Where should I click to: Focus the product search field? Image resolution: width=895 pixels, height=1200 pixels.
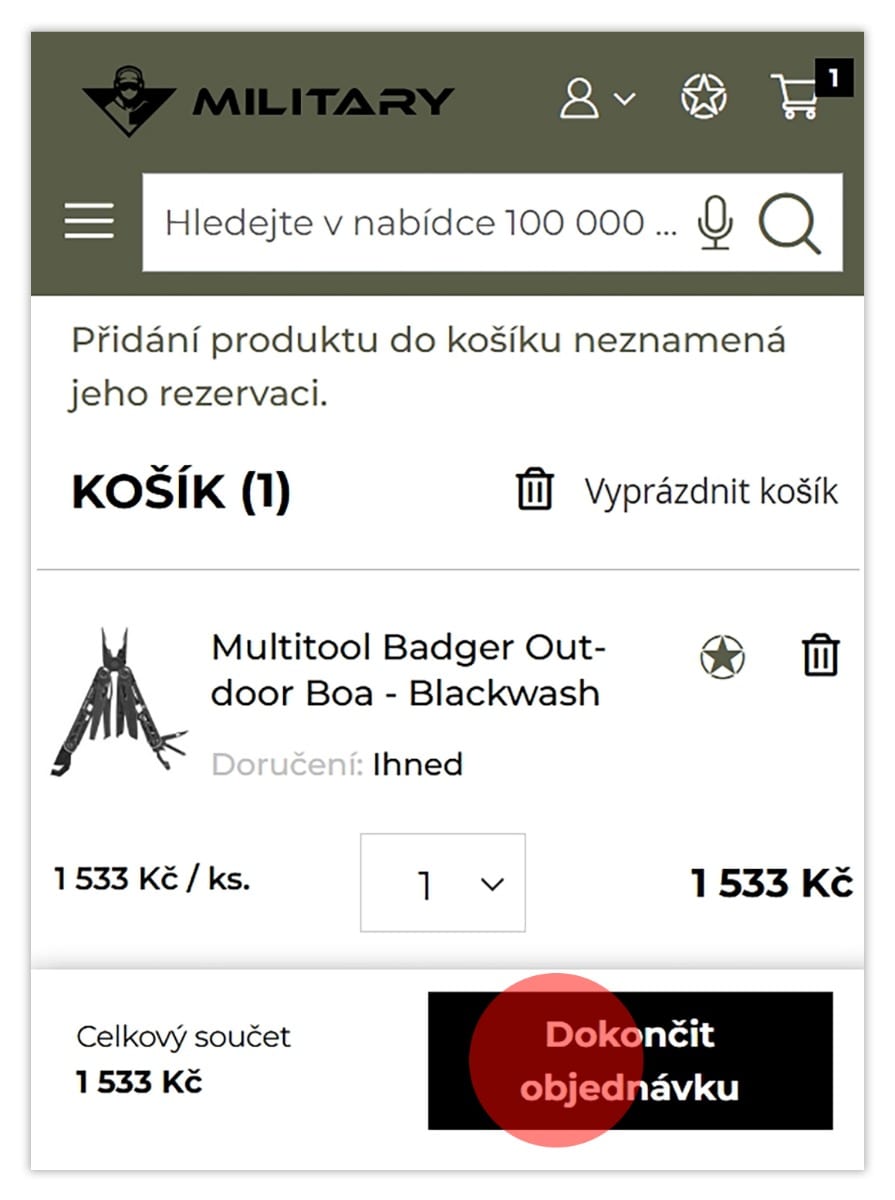pos(420,222)
